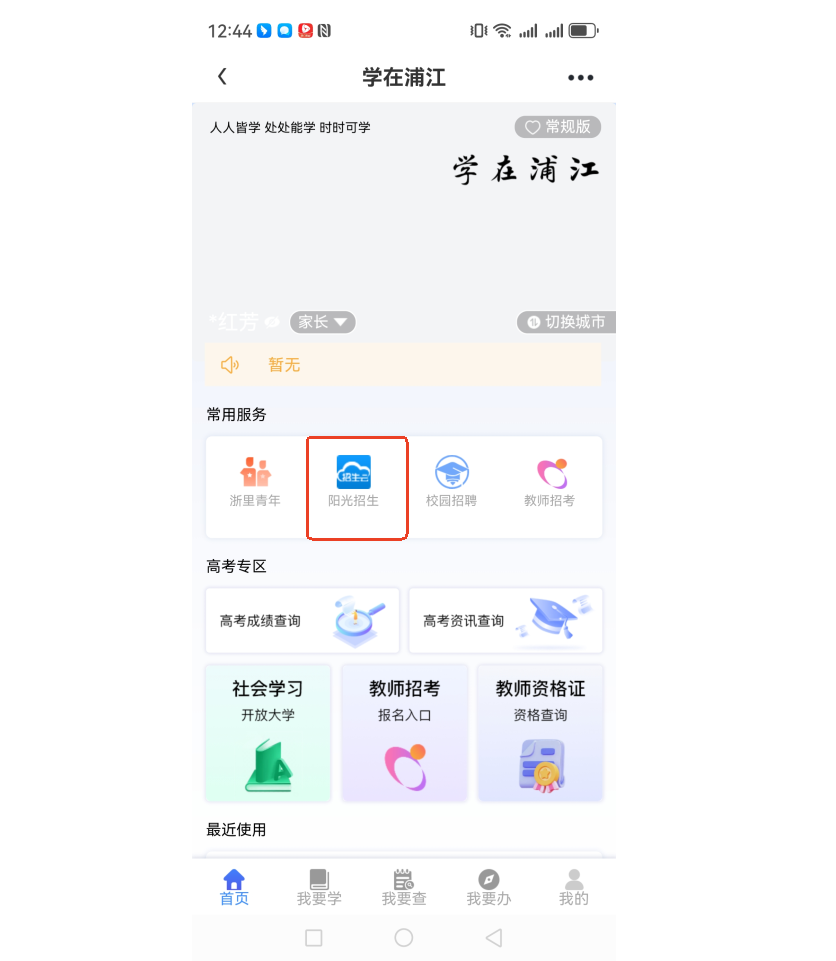Switch to 我要办 tab
The image size is (836, 961).
coord(488,887)
